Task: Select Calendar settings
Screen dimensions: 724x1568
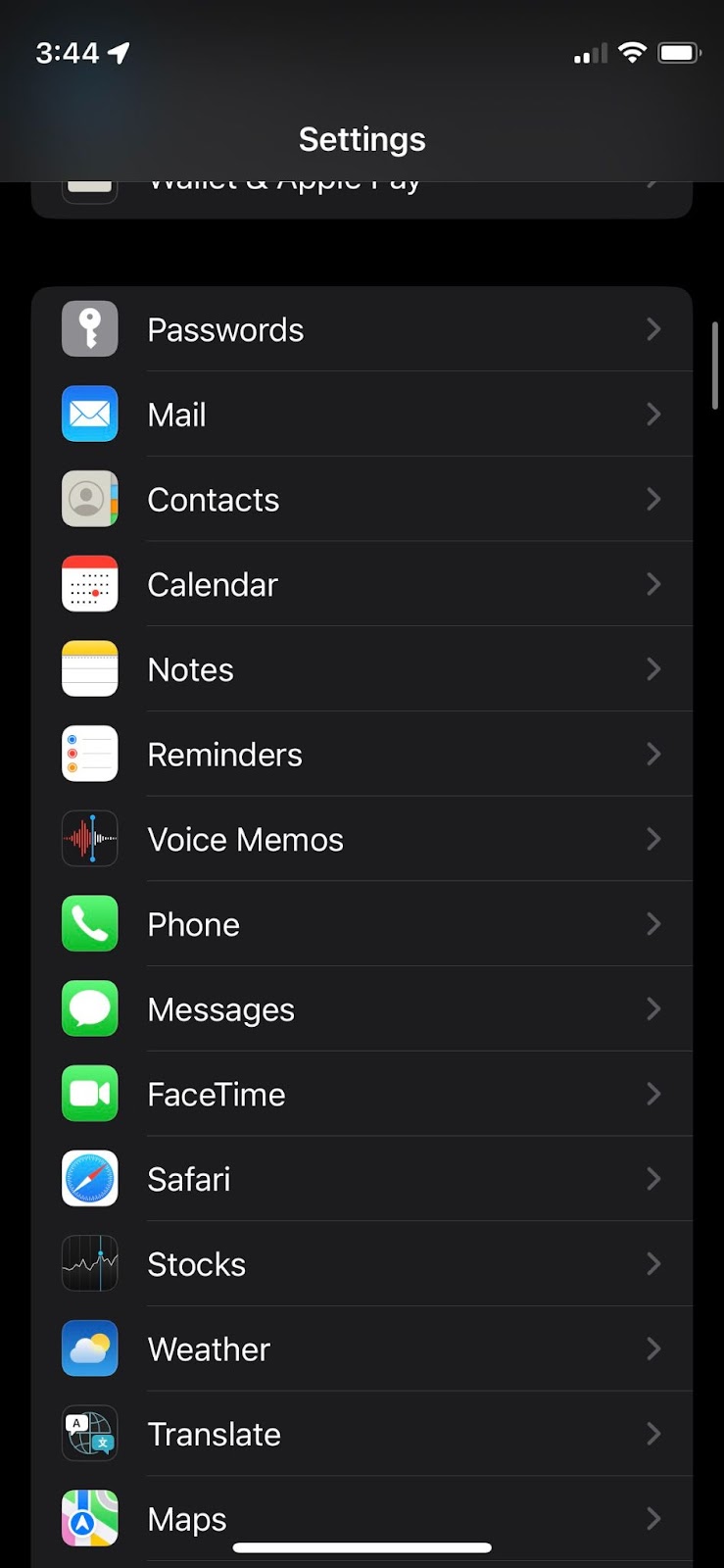Action: click(362, 585)
